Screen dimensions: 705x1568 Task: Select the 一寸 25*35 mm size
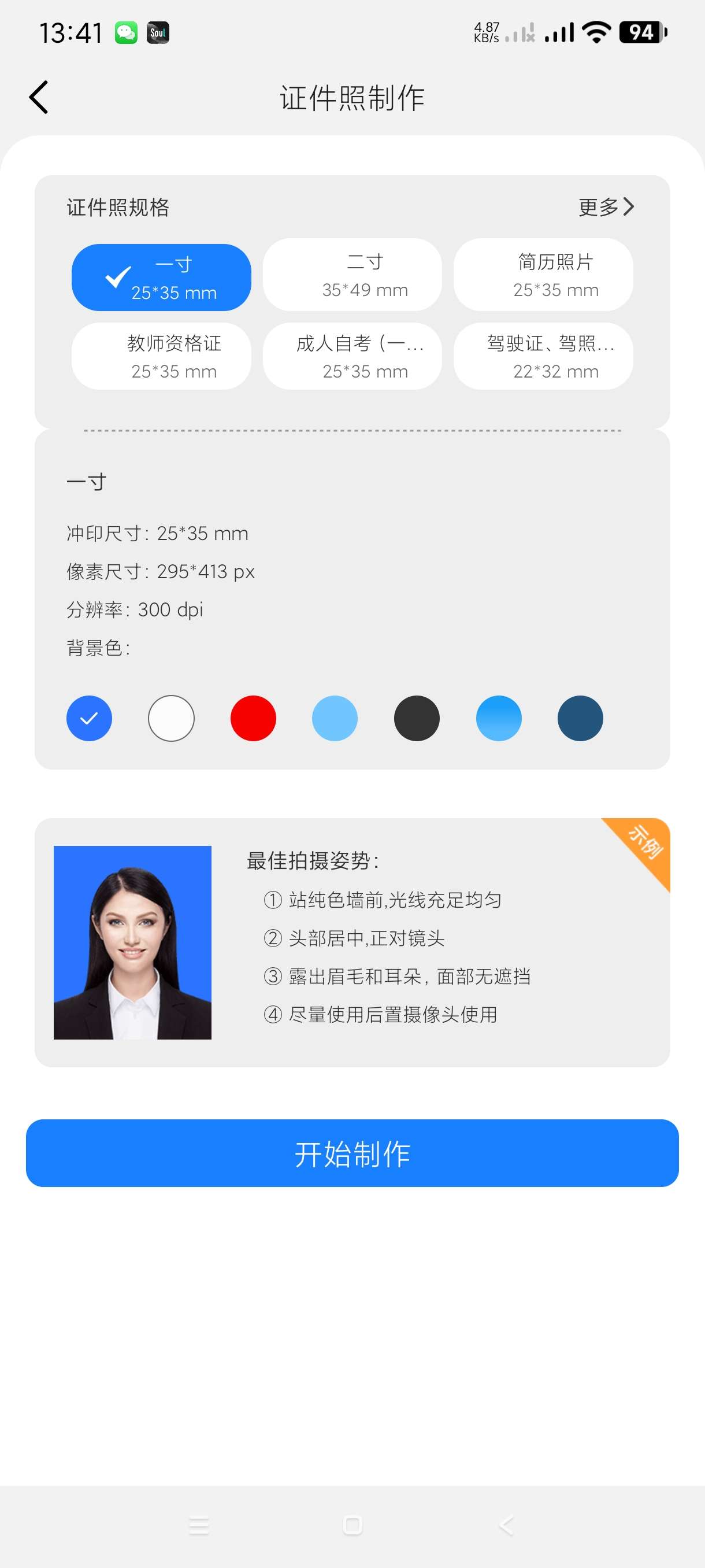[161, 278]
